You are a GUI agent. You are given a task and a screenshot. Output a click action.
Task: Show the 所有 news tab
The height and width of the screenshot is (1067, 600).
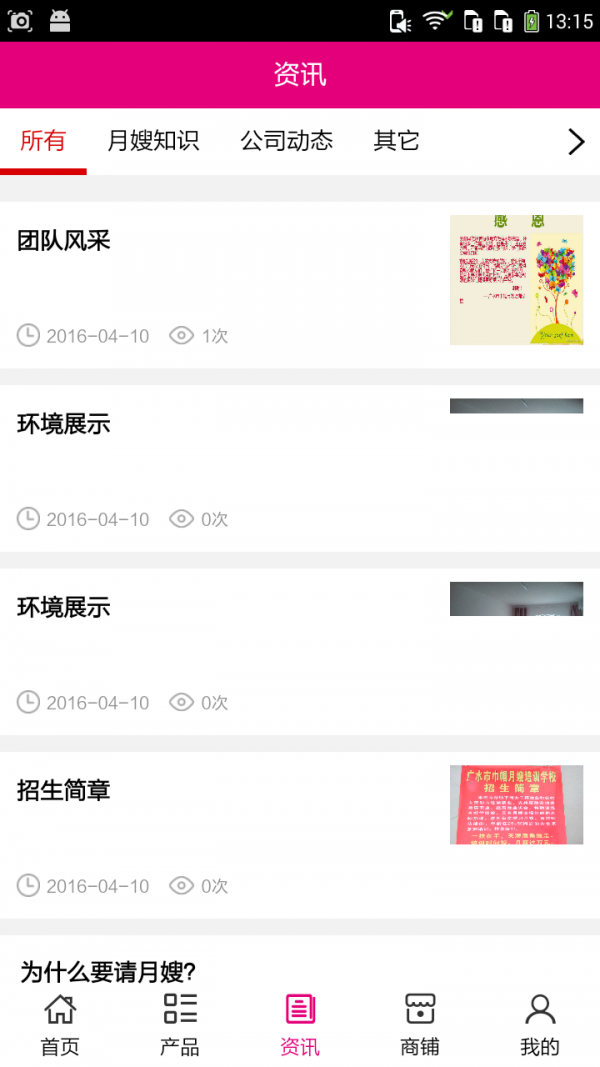tap(43, 141)
